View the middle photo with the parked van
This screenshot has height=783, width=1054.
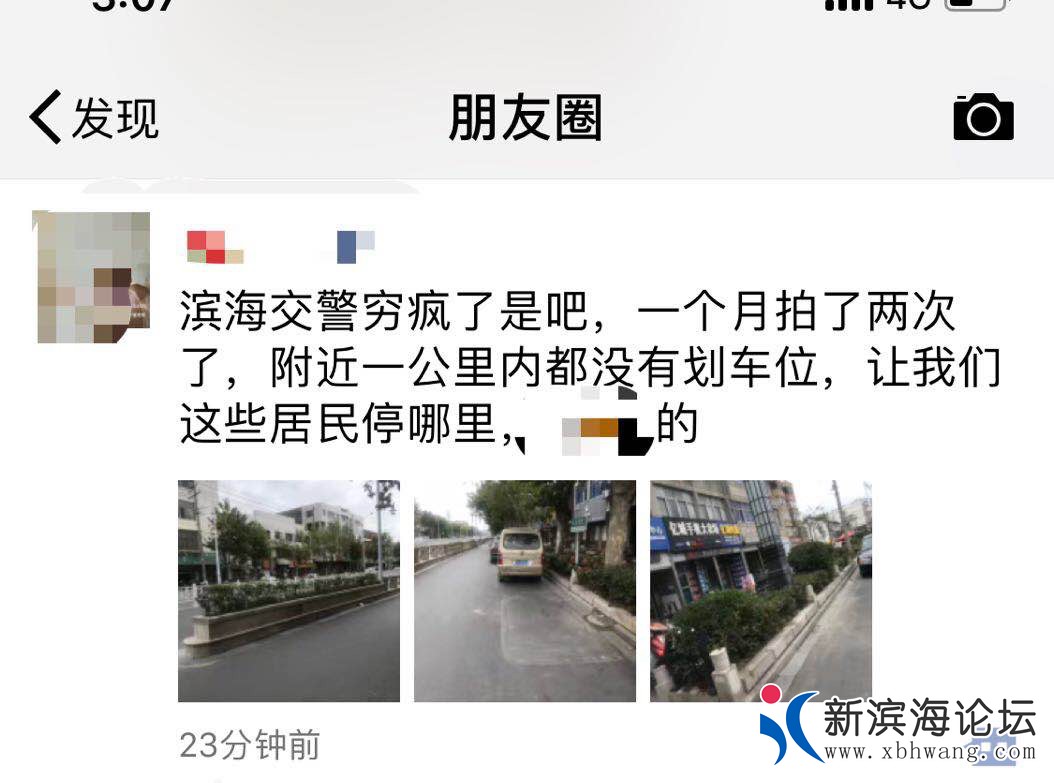click(x=525, y=591)
